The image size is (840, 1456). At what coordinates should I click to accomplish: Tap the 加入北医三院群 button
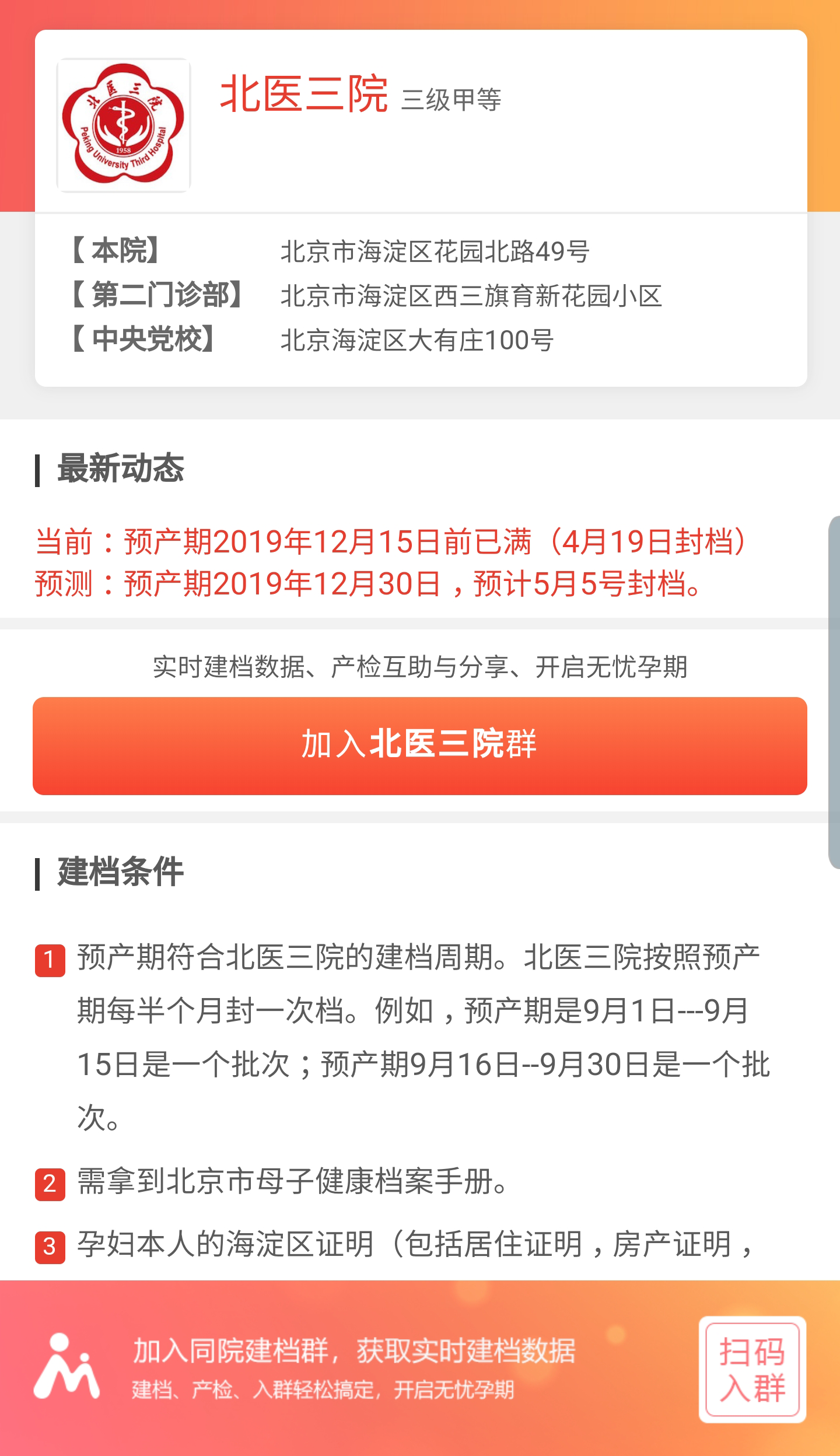tap(420, 745)
